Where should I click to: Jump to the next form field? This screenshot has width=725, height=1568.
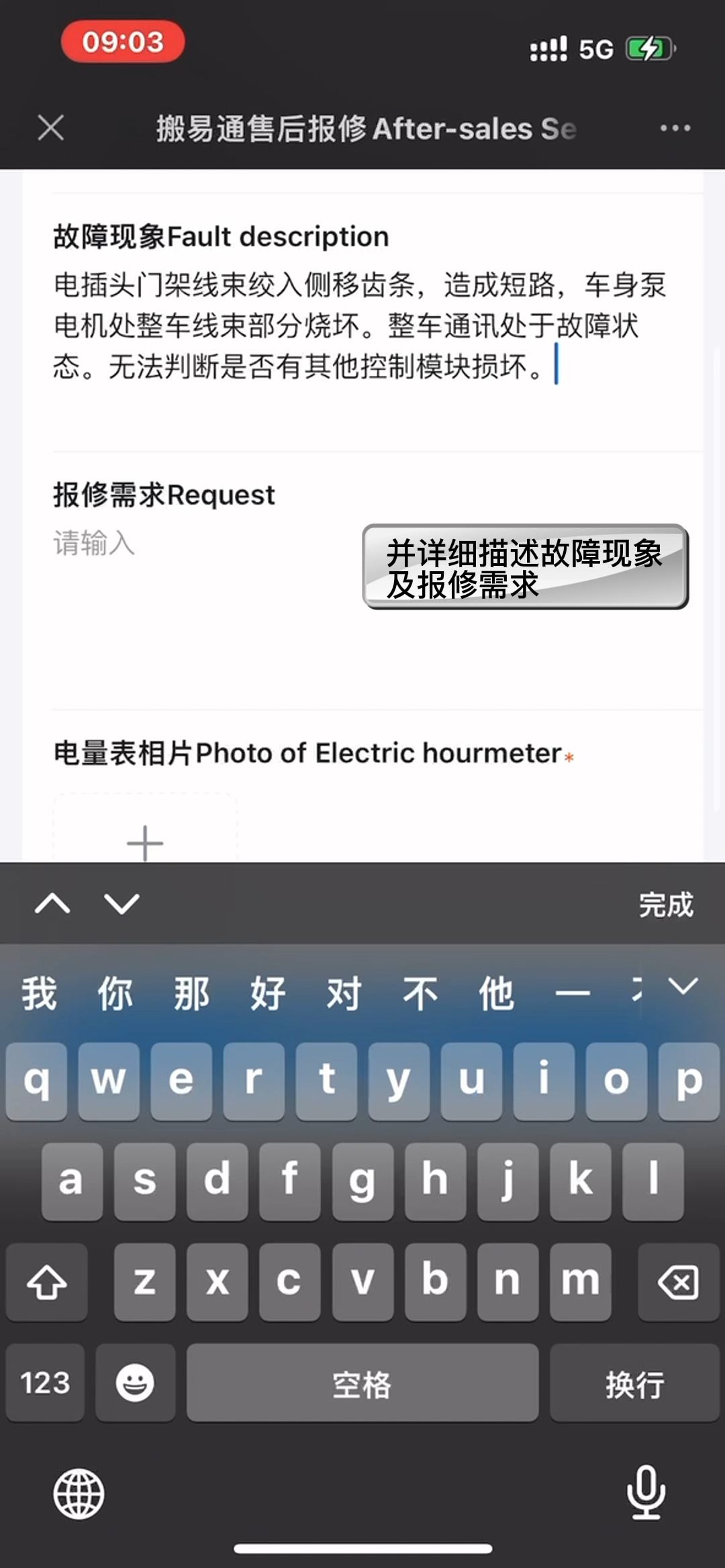click(122, 904)
